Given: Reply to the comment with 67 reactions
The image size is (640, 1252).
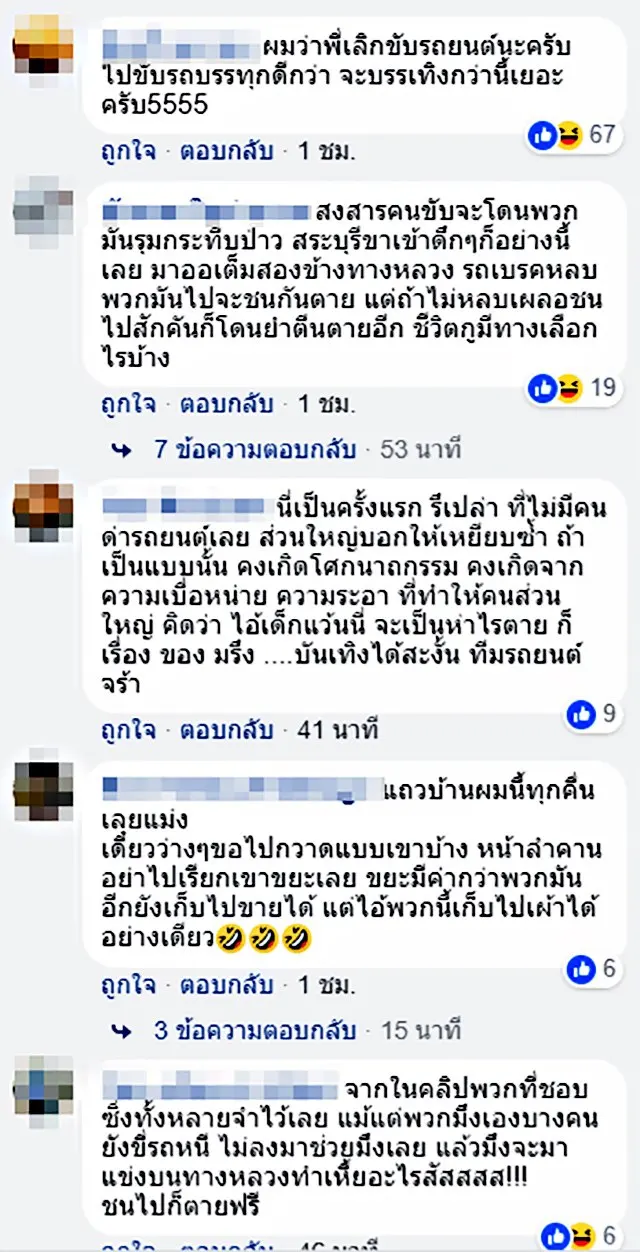Looking at the screenshot, I should 226,153.
